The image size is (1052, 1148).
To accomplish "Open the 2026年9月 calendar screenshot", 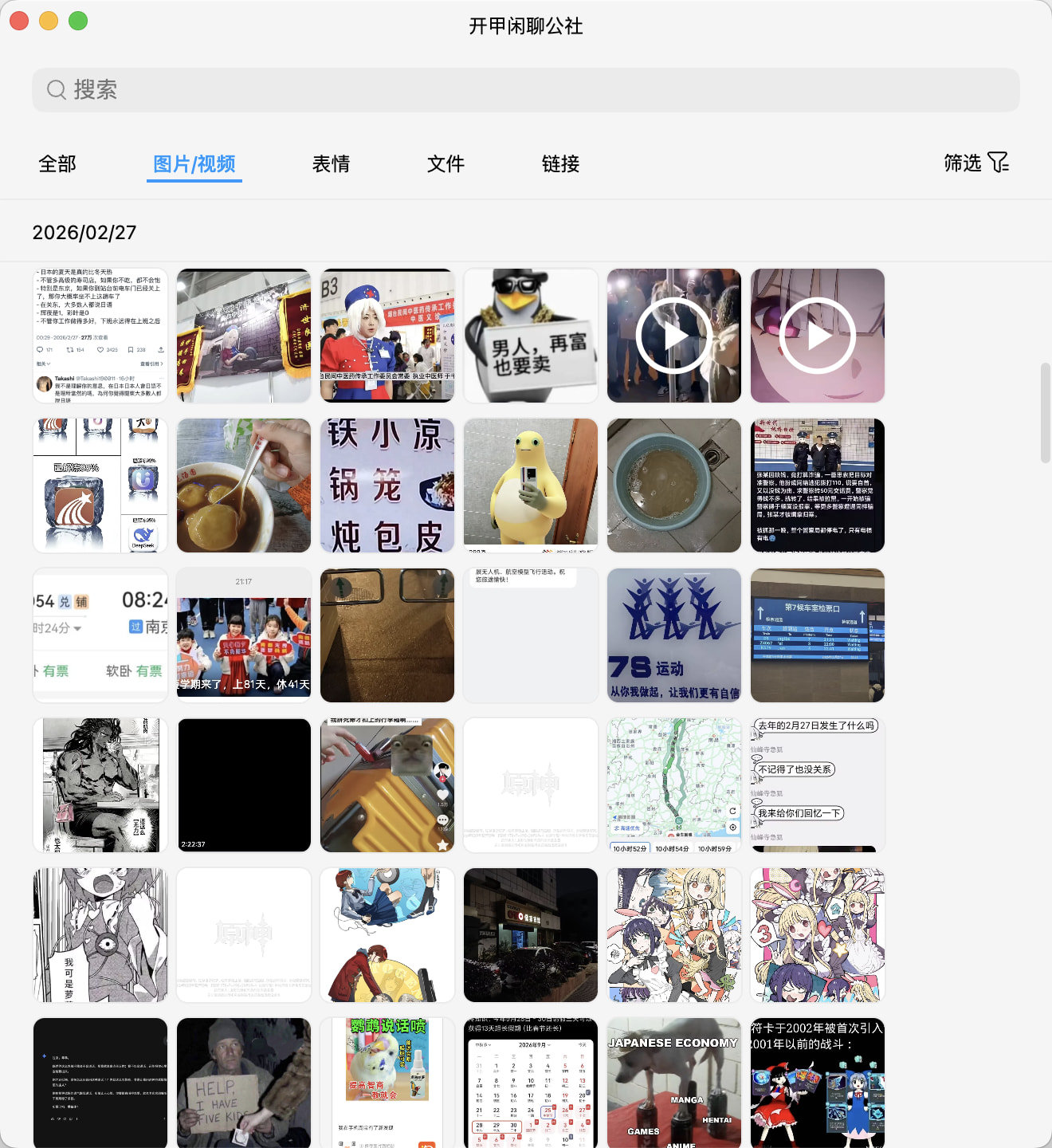I will (x=531, y=1083).
